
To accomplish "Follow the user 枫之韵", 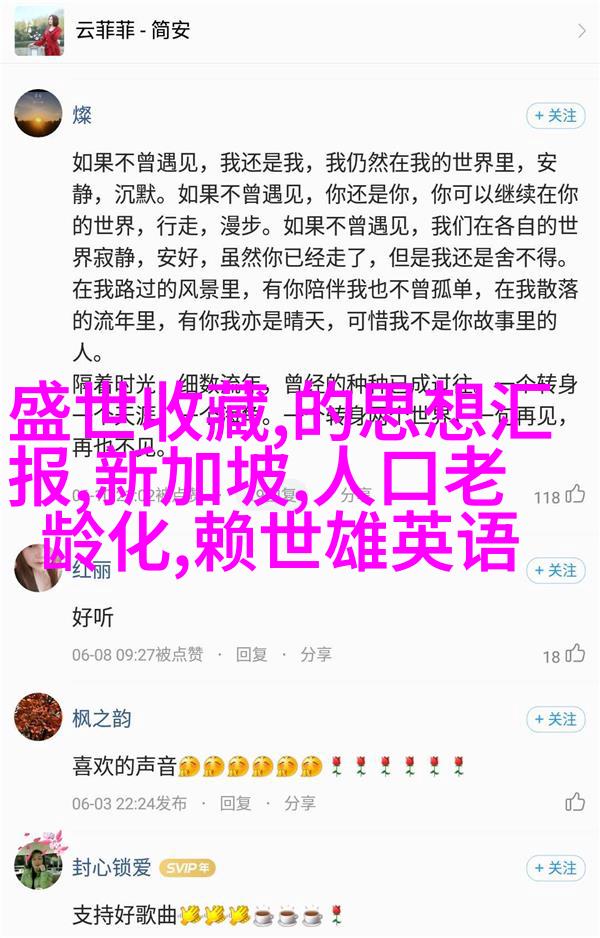I will coord(555,719).
